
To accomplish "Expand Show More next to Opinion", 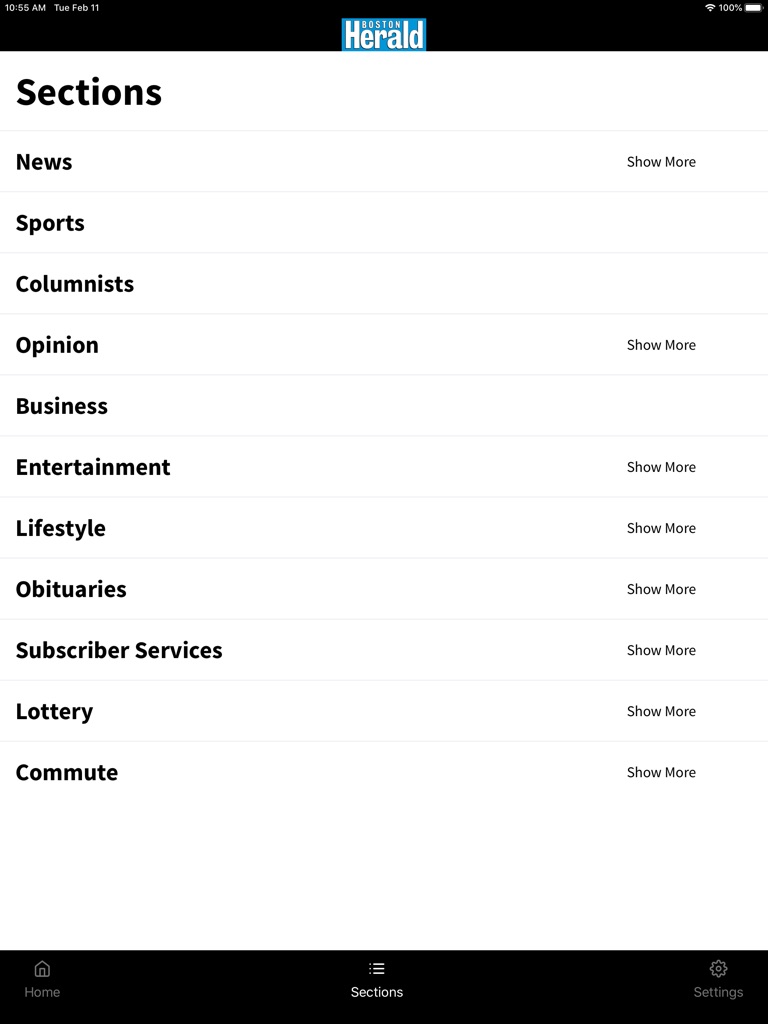I will click(661, 345).
